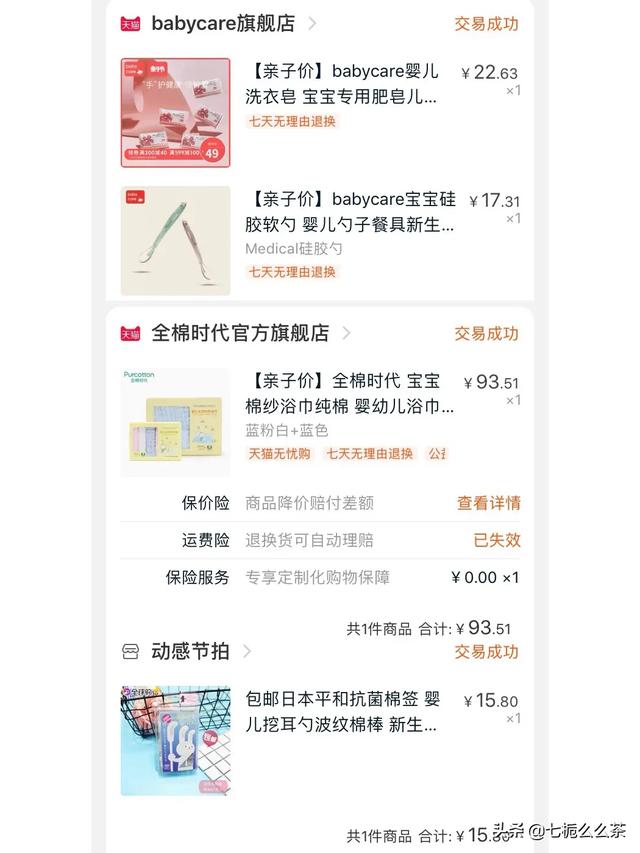Open the 全棉时代官方旗舰店 shop page
Screen dimensions: 640x853
coord(240,333)
